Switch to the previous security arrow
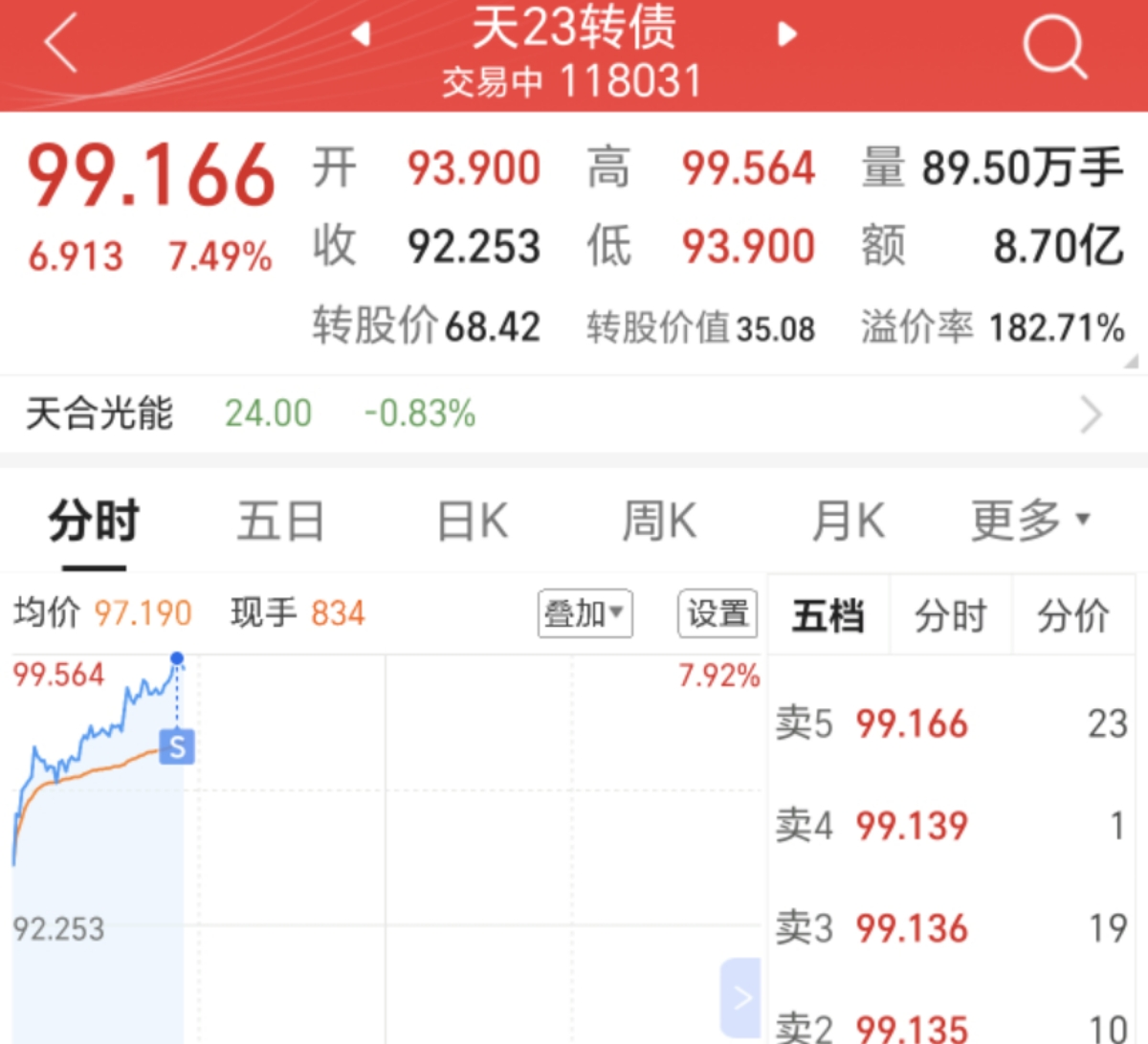Image resolution: width=1148 pixels, height=1044 pixels. [361, 34]
